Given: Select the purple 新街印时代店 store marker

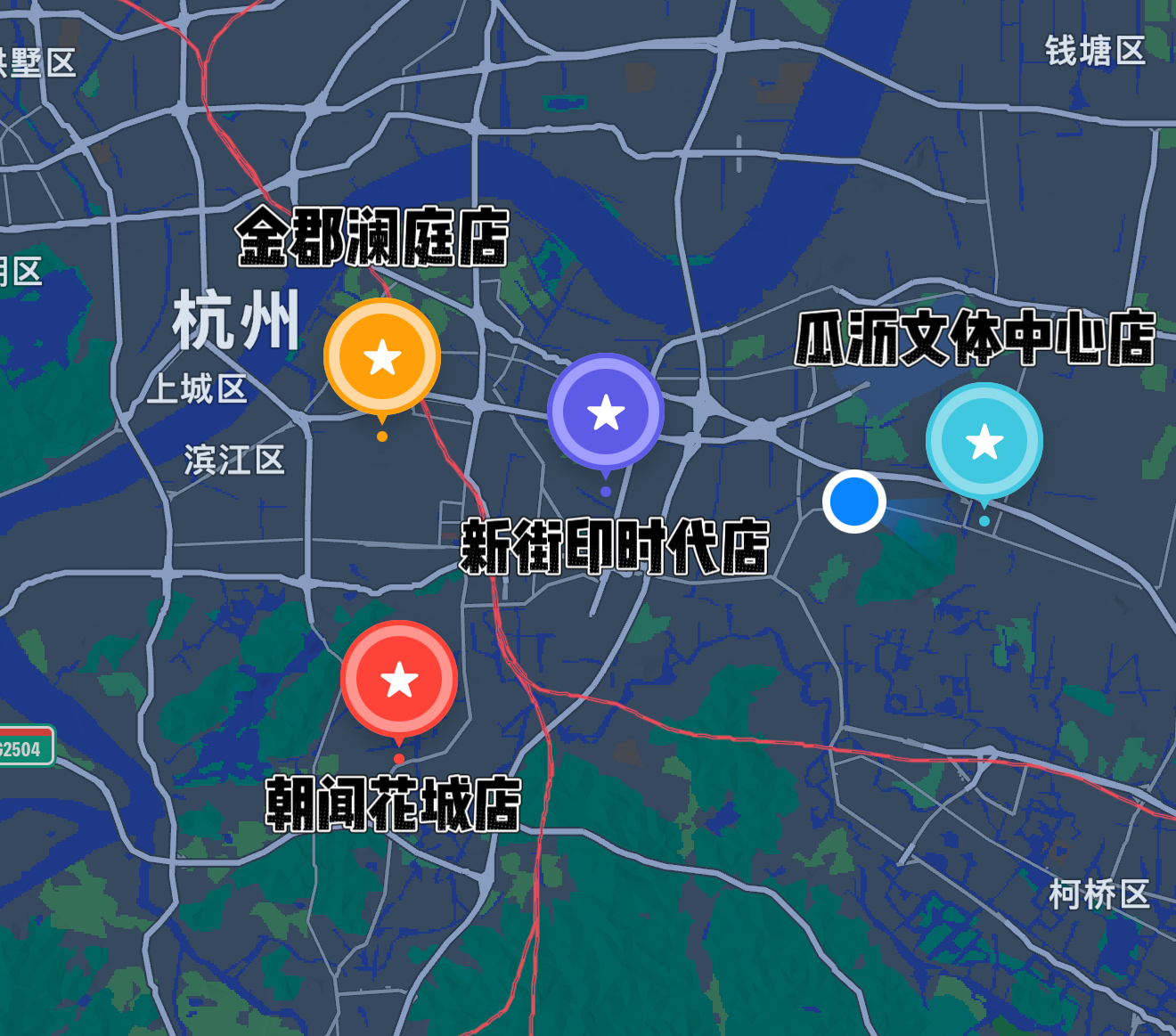Looking at the screenshot, I should click(606, 412).
